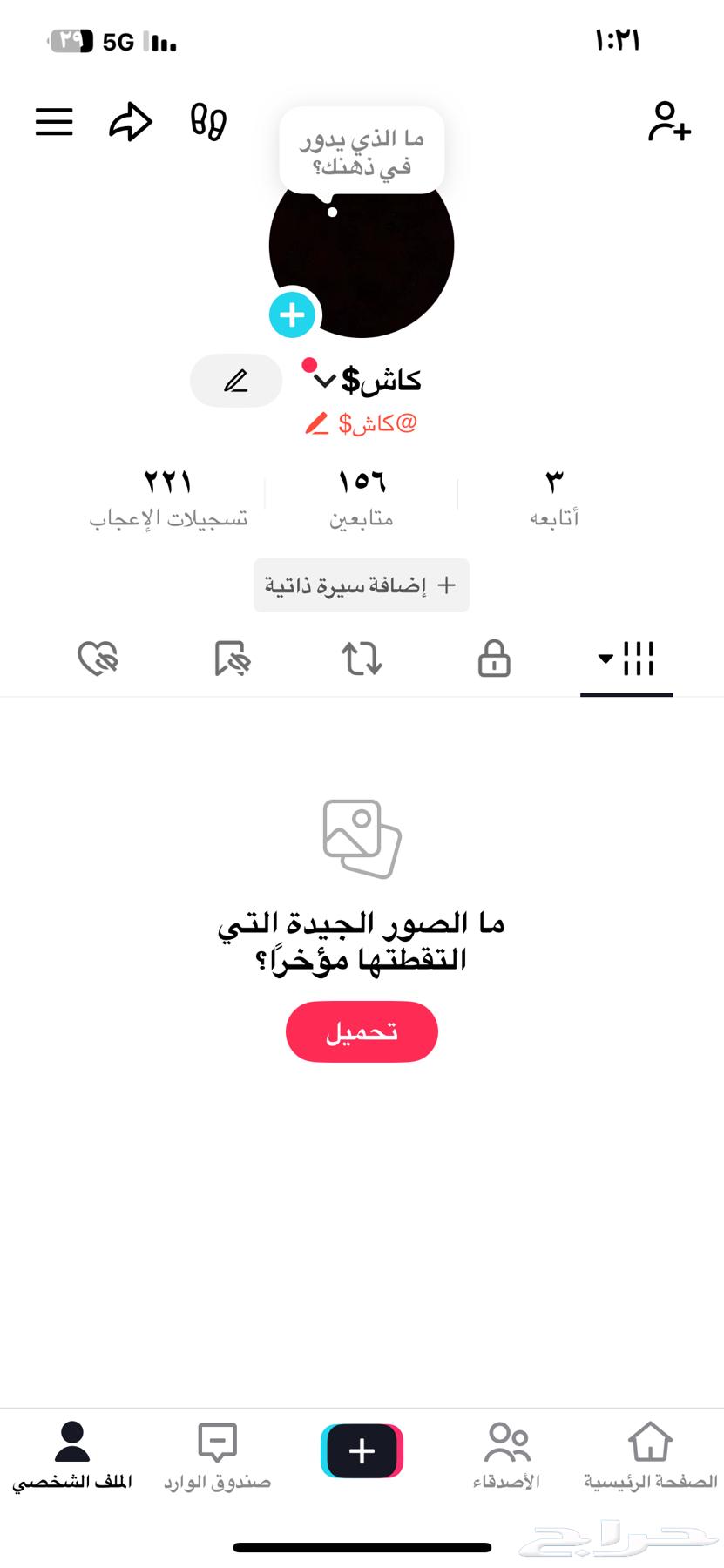Tap the add story plus on avatar
The image size is (724, 1568).
tap(292, 314)
